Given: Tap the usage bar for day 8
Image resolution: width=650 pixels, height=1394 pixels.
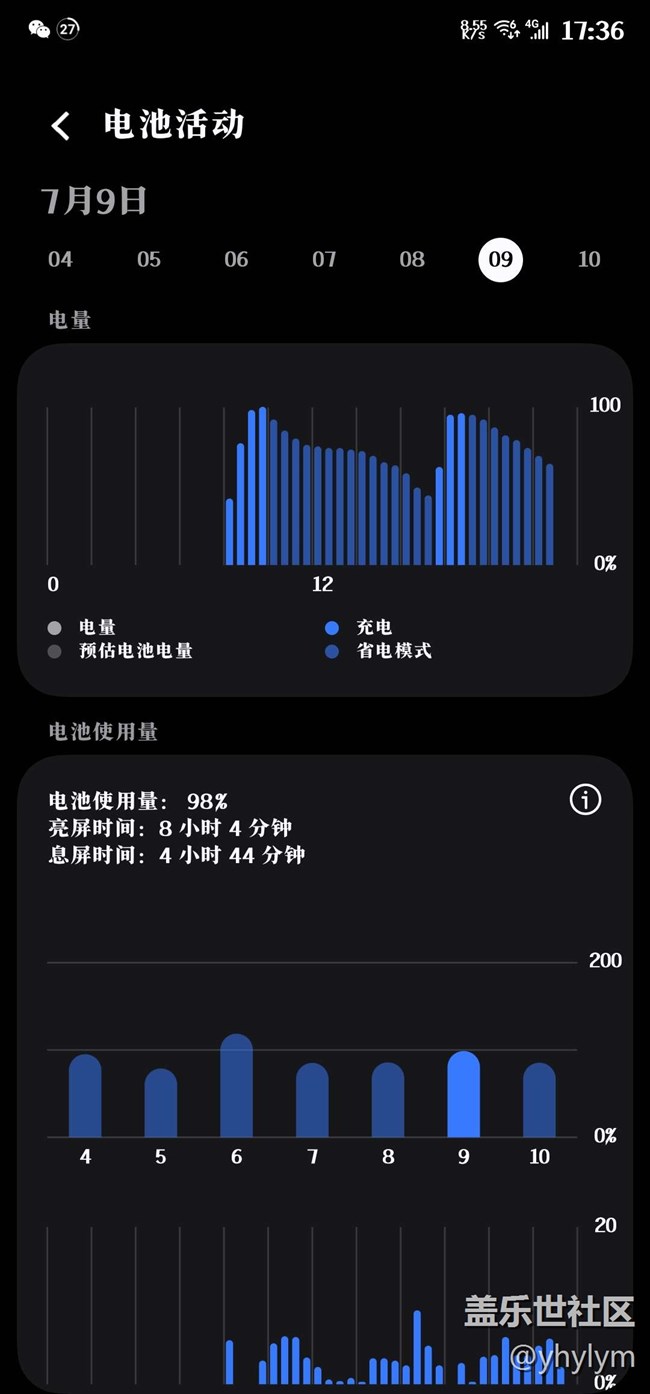Looking at the screenshot, I should pos(388,1100).
